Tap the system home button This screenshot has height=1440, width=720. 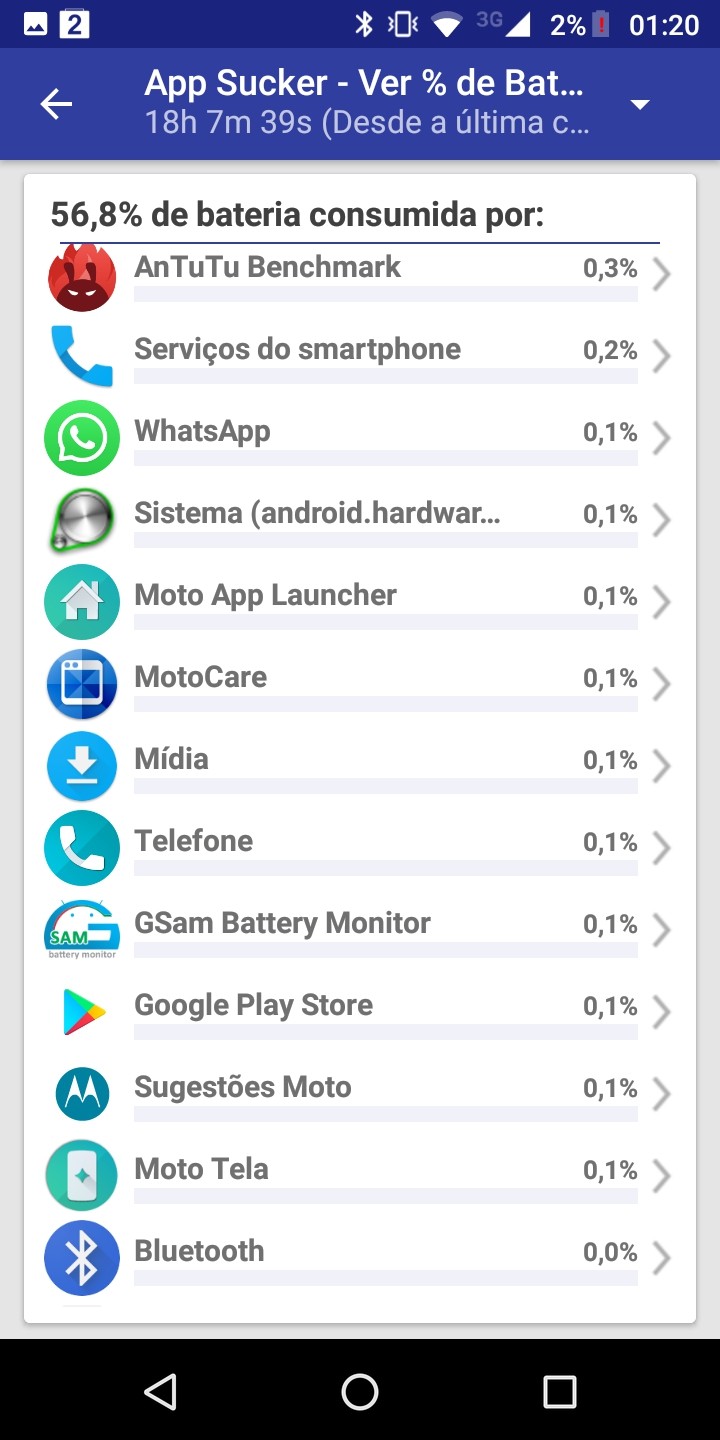point(360,1391)
